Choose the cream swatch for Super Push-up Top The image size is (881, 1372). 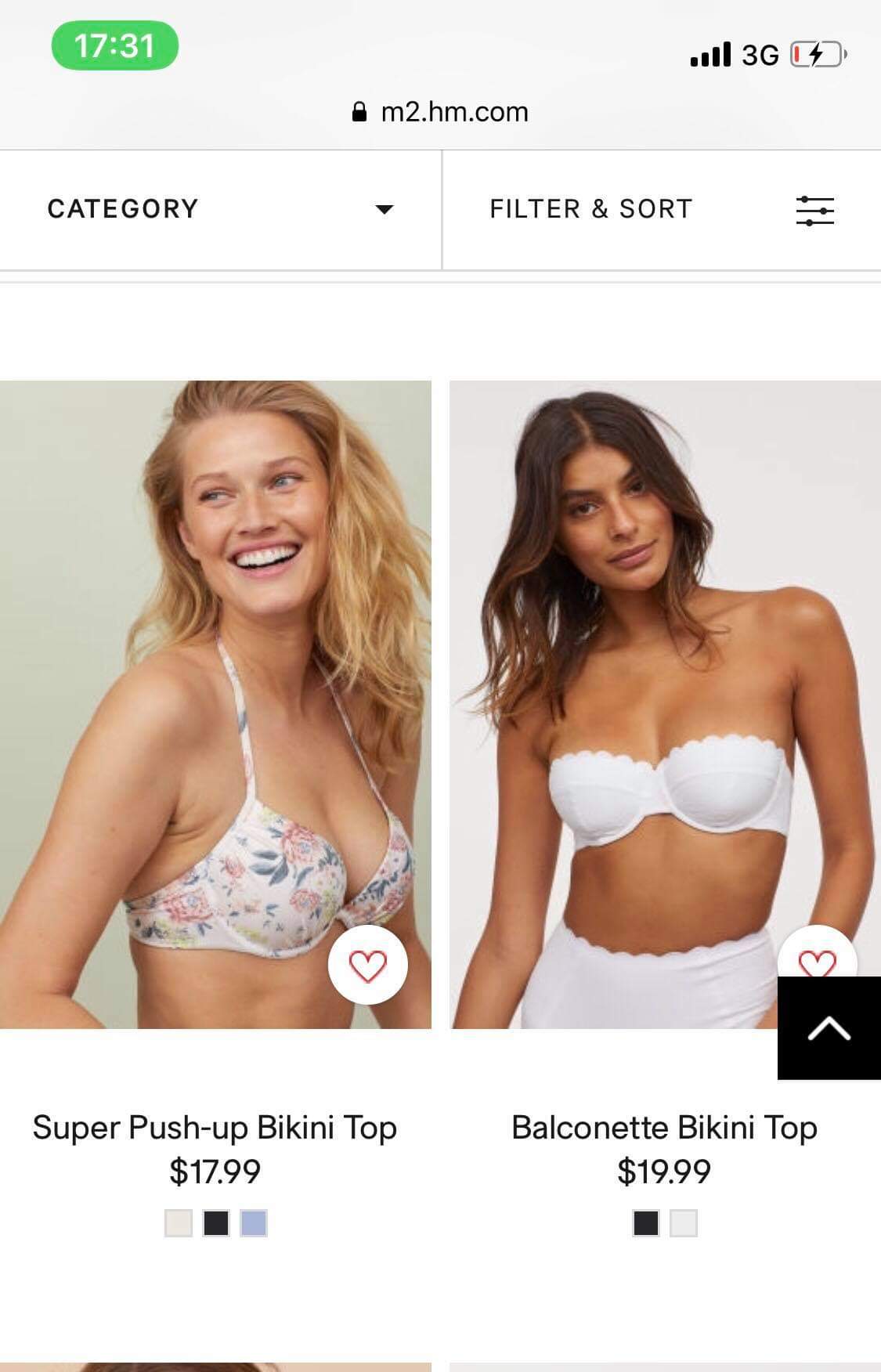[x=179, y=1222]
